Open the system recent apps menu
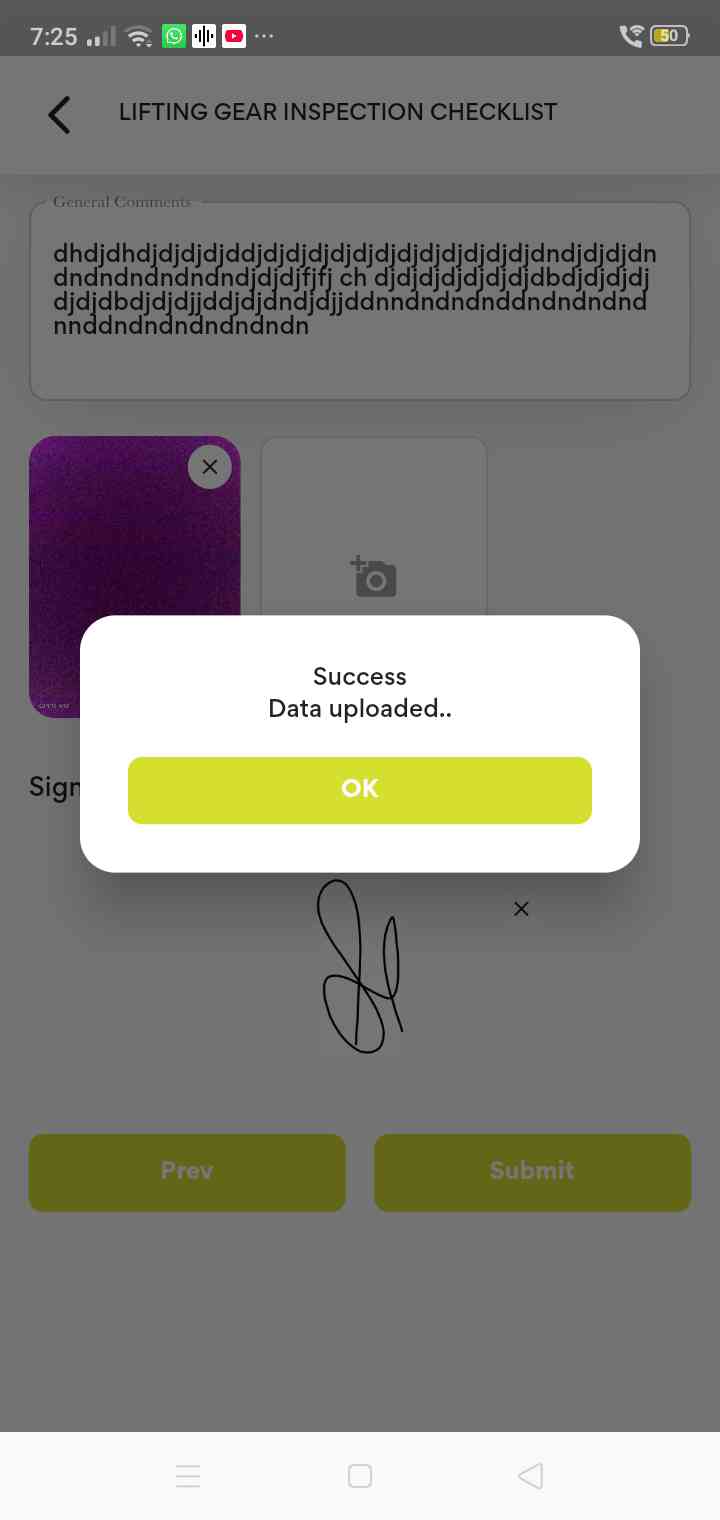Image resolution: width=720 pixels, height=1520 pixels. pyautogui.click(x=188, y=1476)
